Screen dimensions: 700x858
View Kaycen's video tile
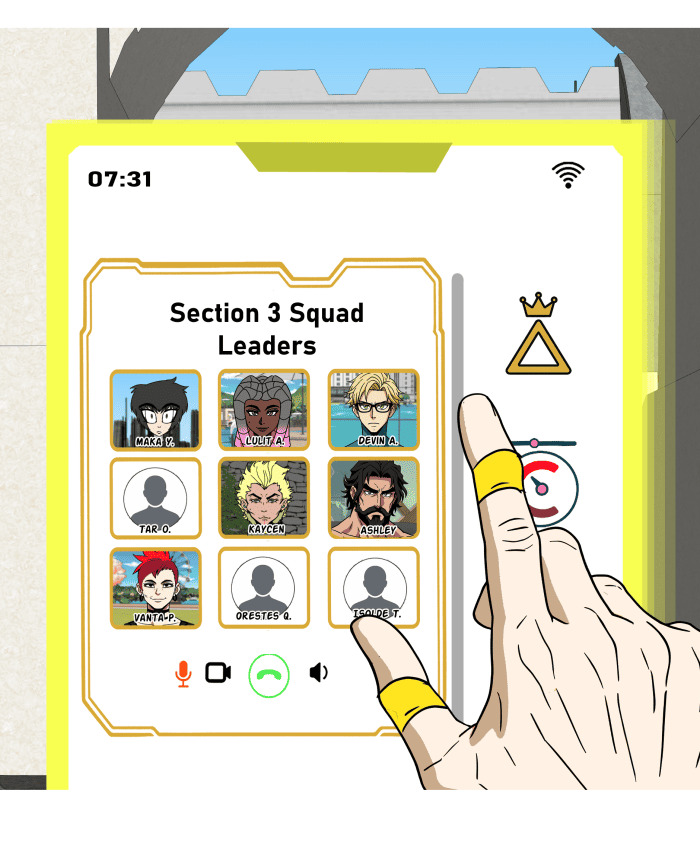tap(264, 498)
